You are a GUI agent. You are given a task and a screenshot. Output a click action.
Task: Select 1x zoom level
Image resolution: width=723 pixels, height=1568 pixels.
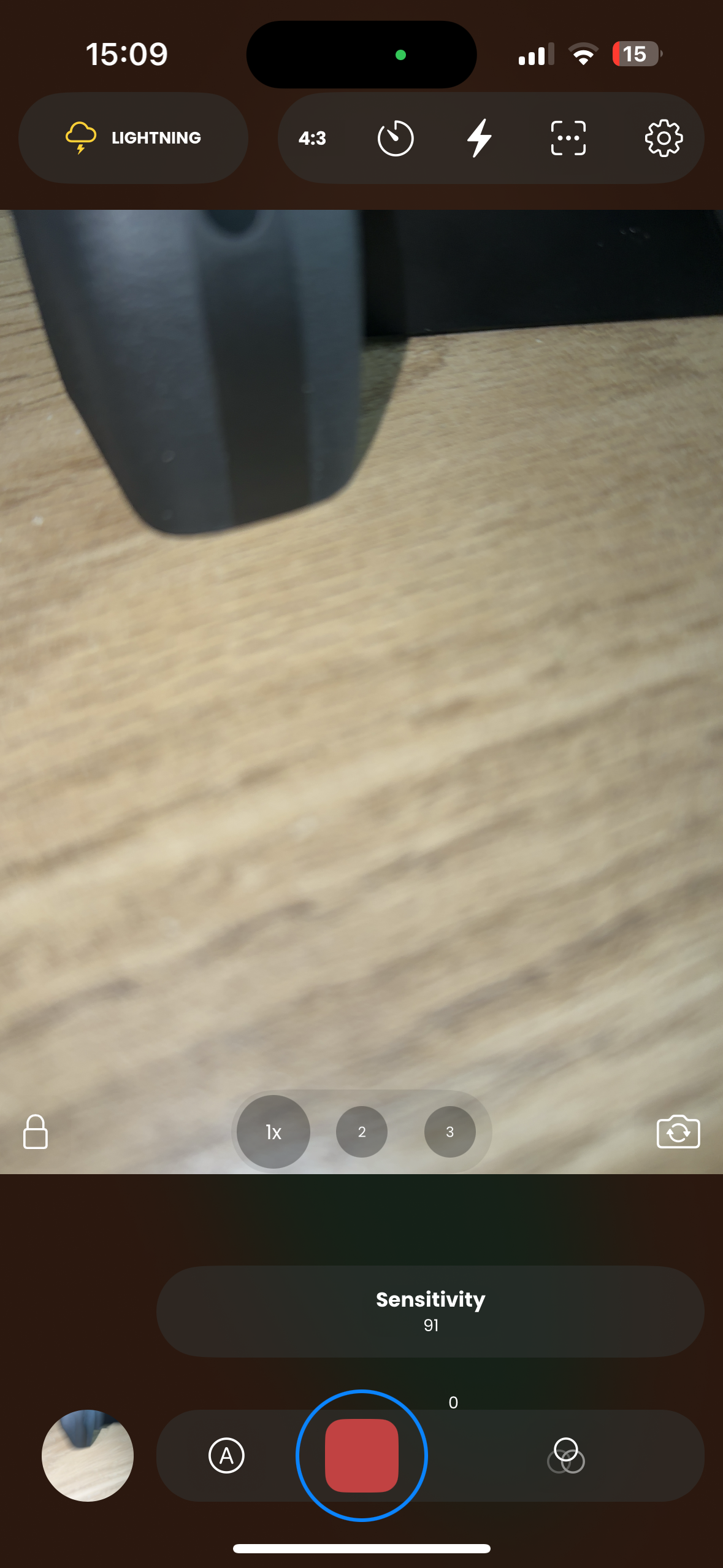click(x=274, y=1132)
